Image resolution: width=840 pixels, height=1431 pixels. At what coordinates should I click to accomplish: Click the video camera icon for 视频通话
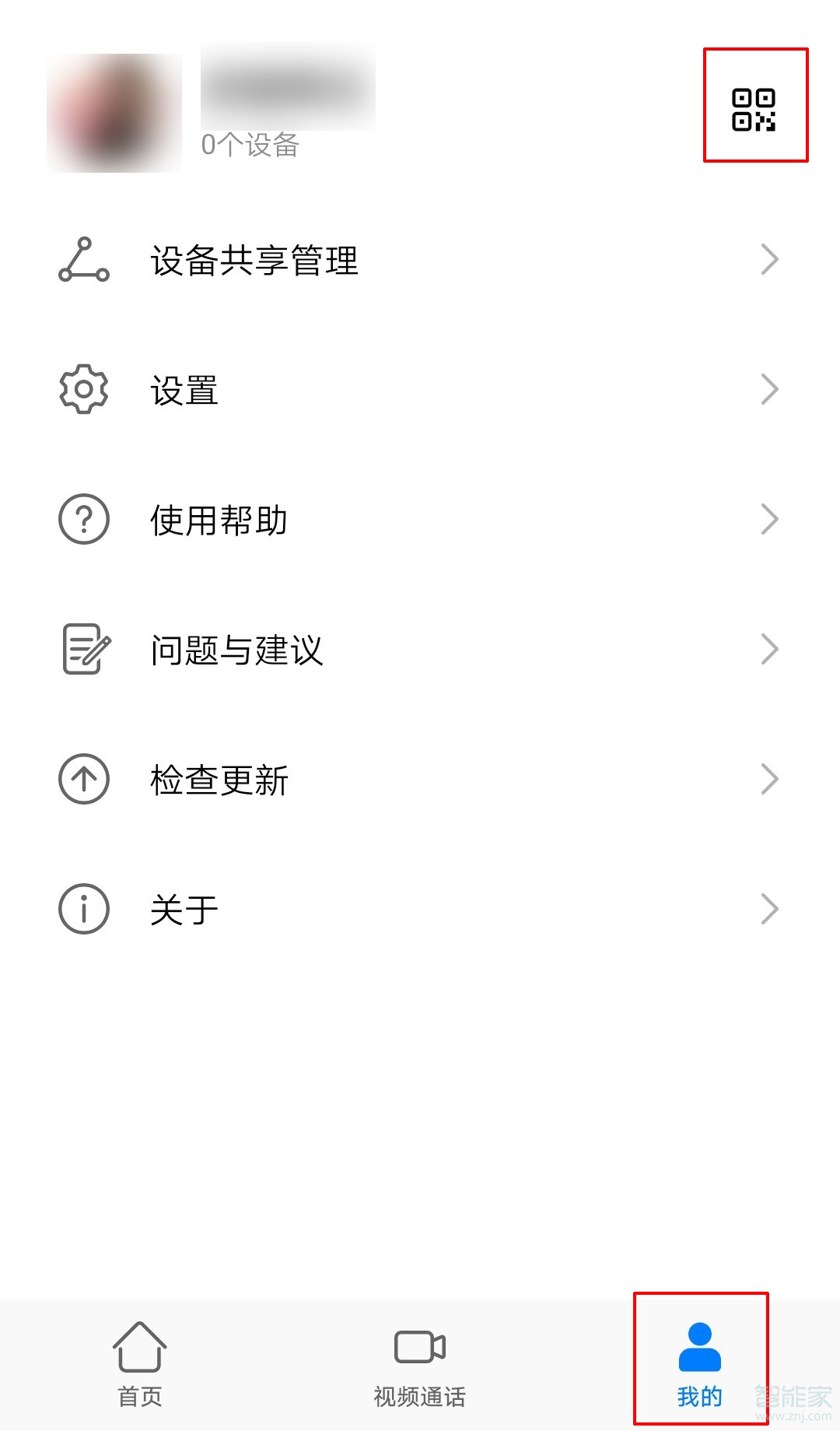419,1345
